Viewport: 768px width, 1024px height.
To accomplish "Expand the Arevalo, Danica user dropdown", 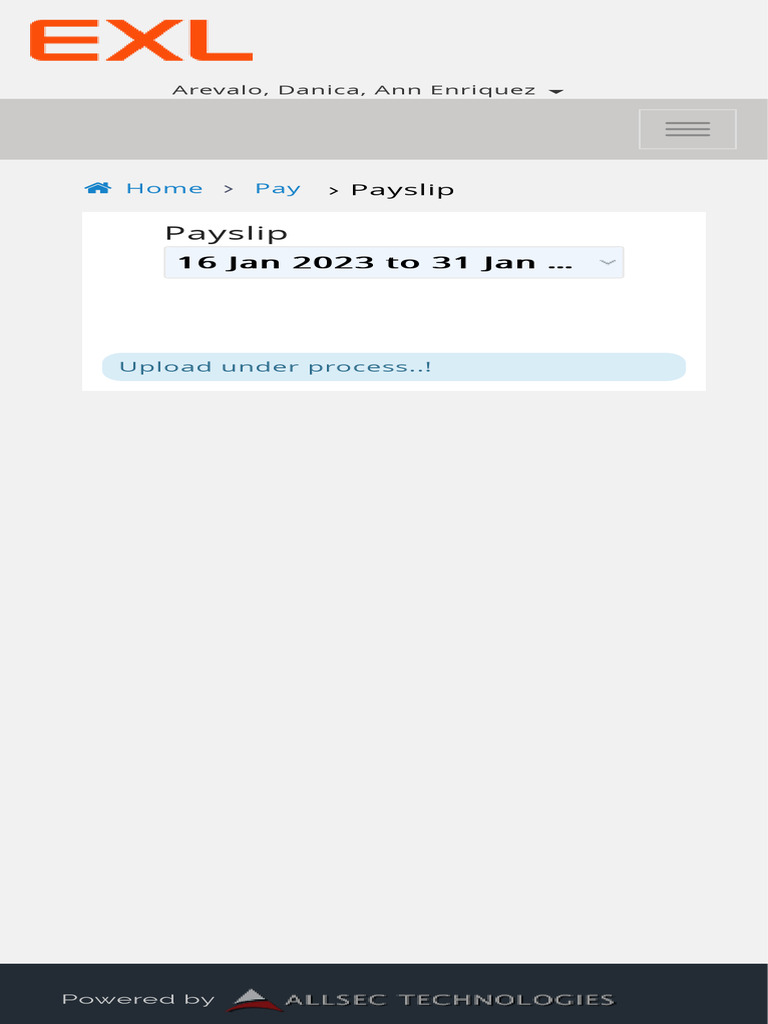I will pos(367,90).
